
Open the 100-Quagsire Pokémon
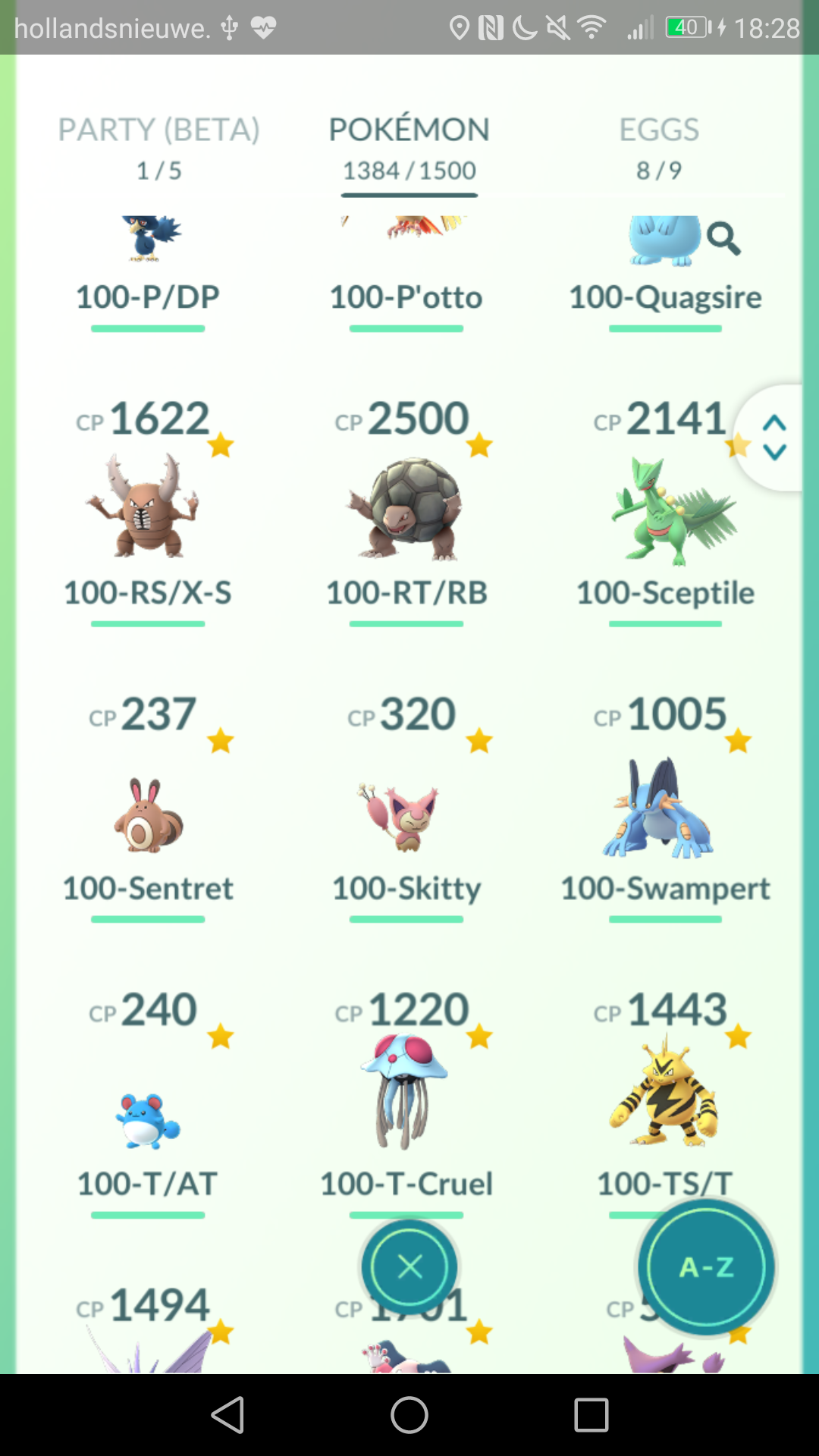point(665,273)
